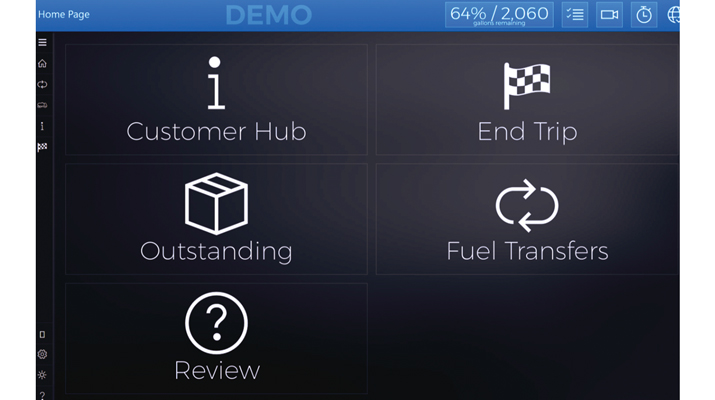Open the hamburger menu in the sidebar

(x=42, y=43)
